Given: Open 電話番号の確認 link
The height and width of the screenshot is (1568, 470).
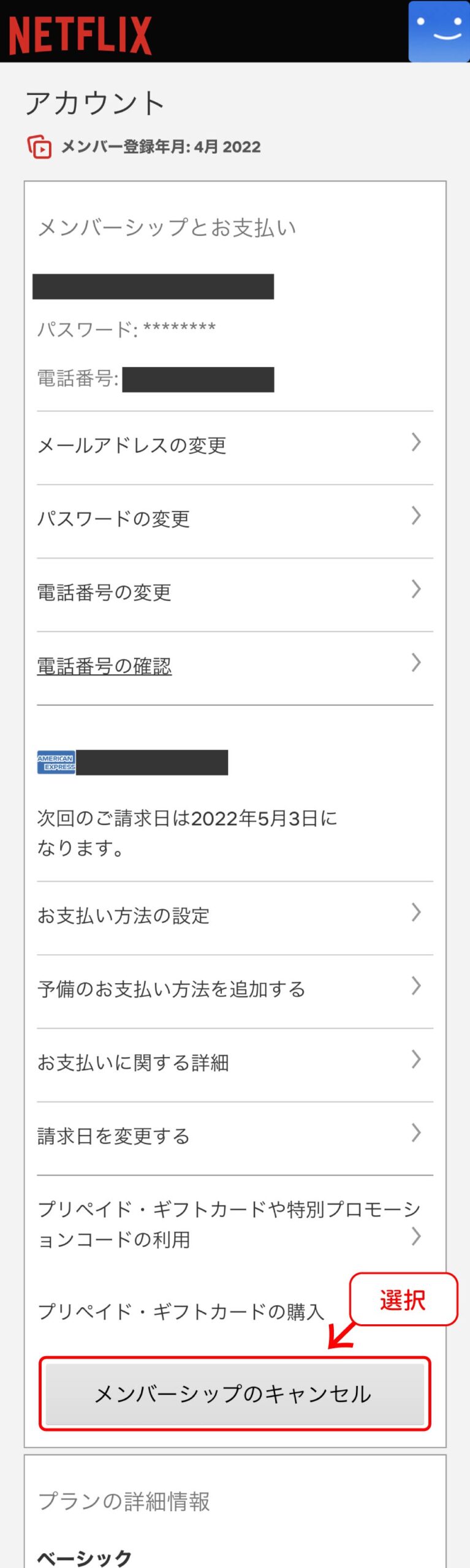Looking at the screenshot, I should click(x=105, y=666).
